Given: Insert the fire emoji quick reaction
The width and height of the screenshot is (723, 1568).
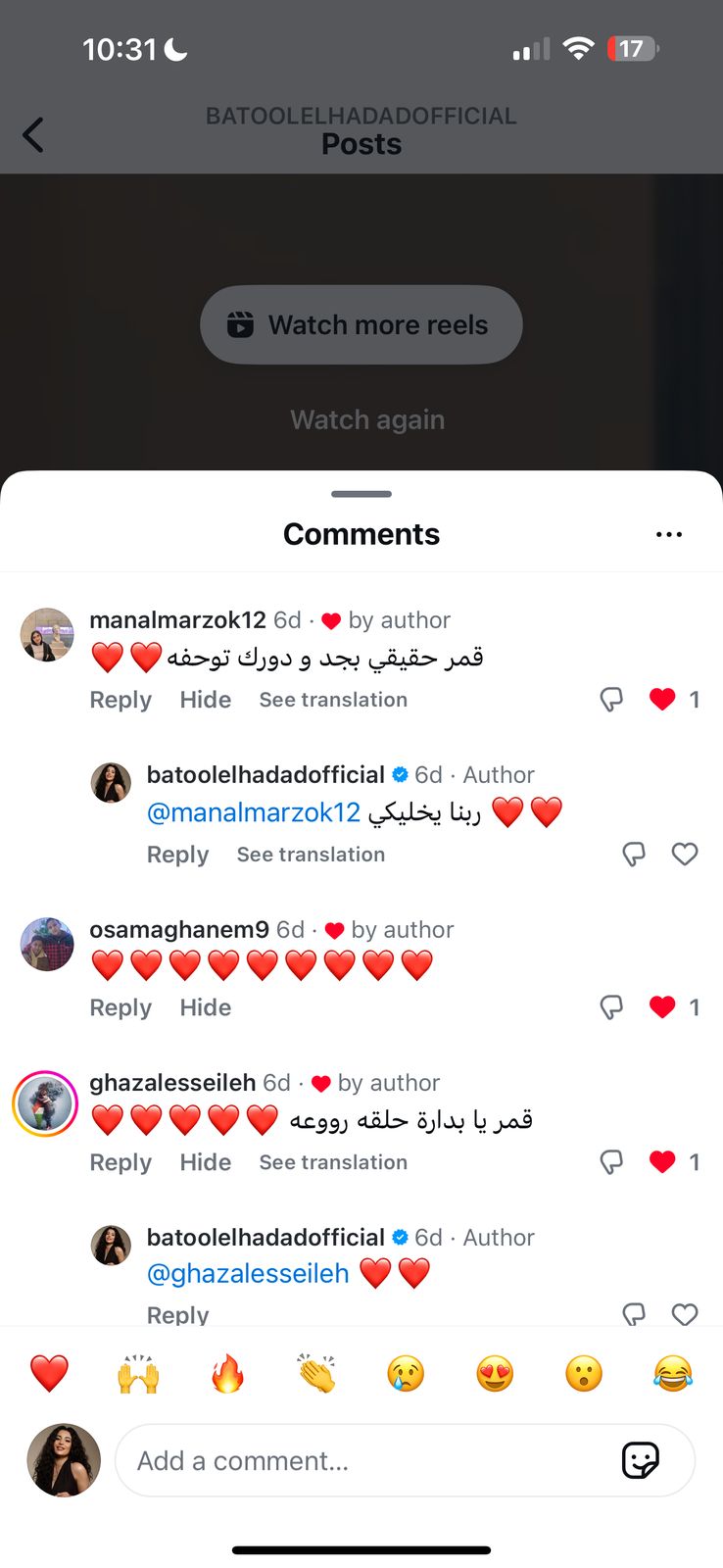Looking at the screenshot, I should tap(227, 1374).
